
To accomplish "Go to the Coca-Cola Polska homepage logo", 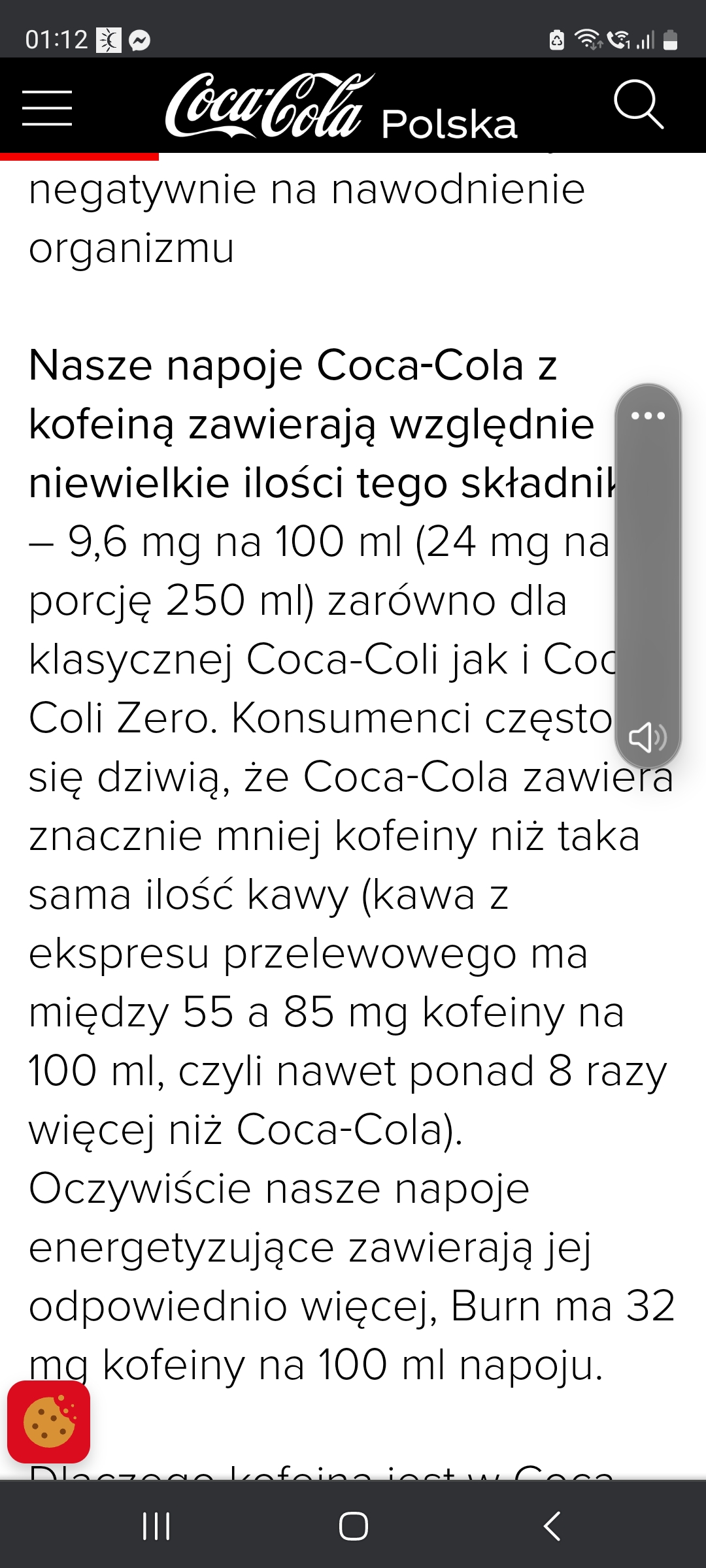I will [341, 106].
